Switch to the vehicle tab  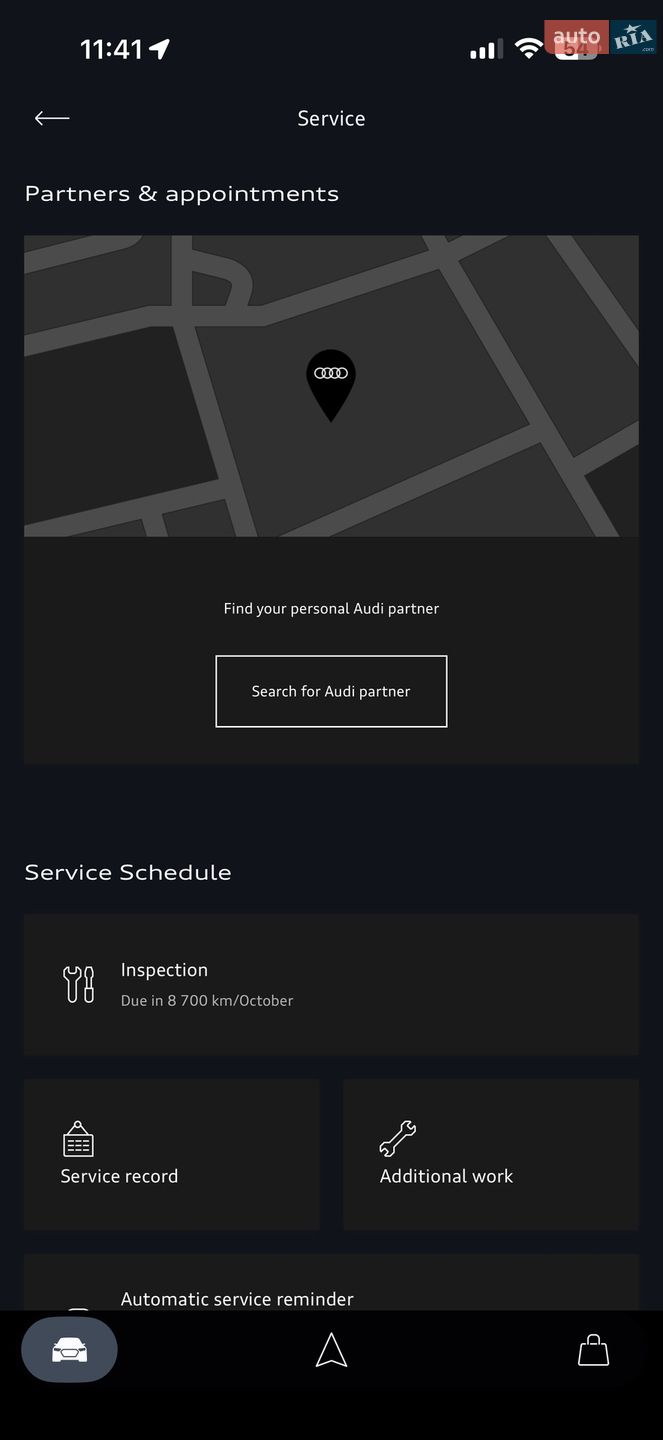point(69,1350)
